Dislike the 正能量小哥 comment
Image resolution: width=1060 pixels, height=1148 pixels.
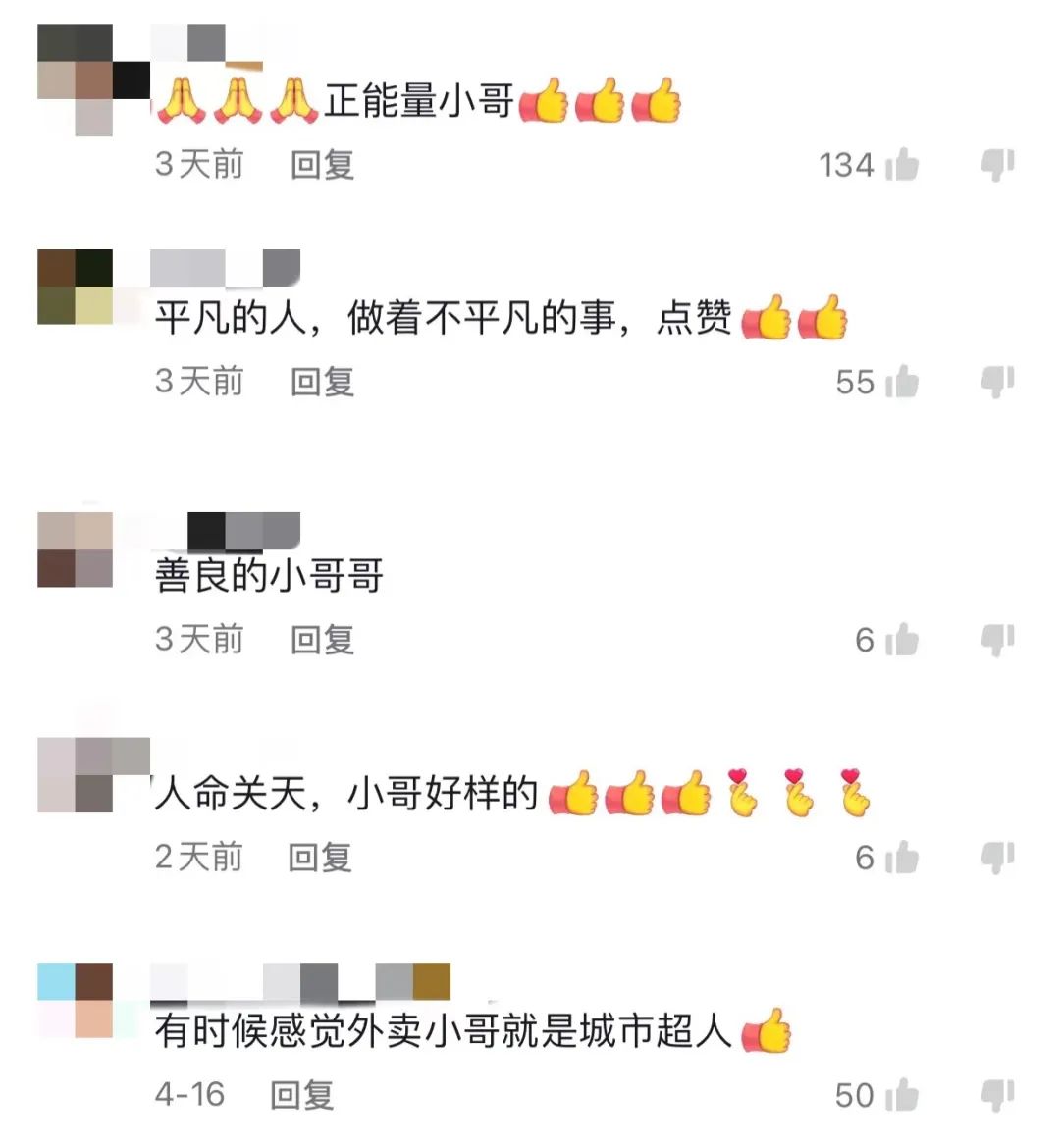[x=998, y=165]
